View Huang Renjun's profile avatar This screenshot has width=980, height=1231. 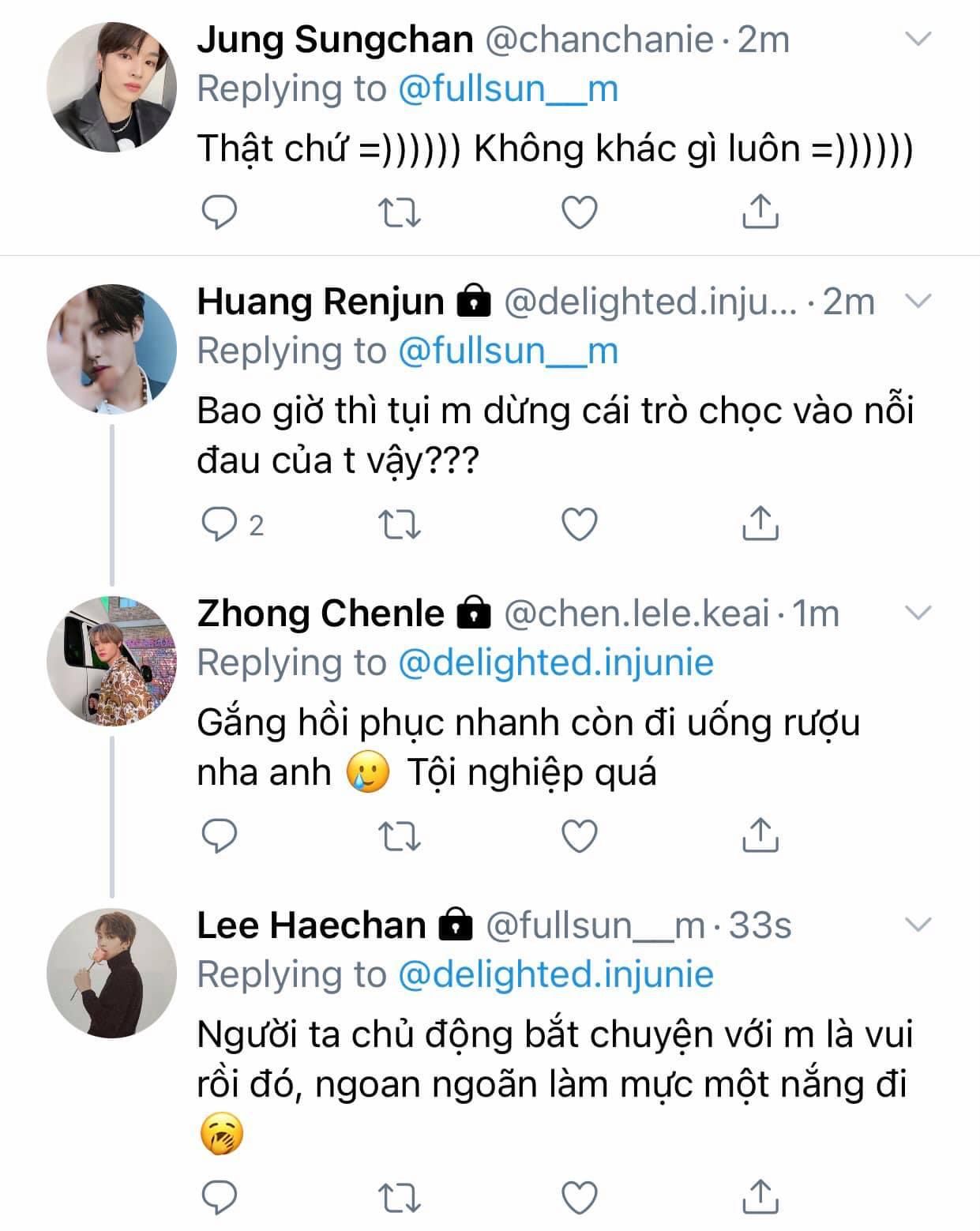click(x=112, y=349)
